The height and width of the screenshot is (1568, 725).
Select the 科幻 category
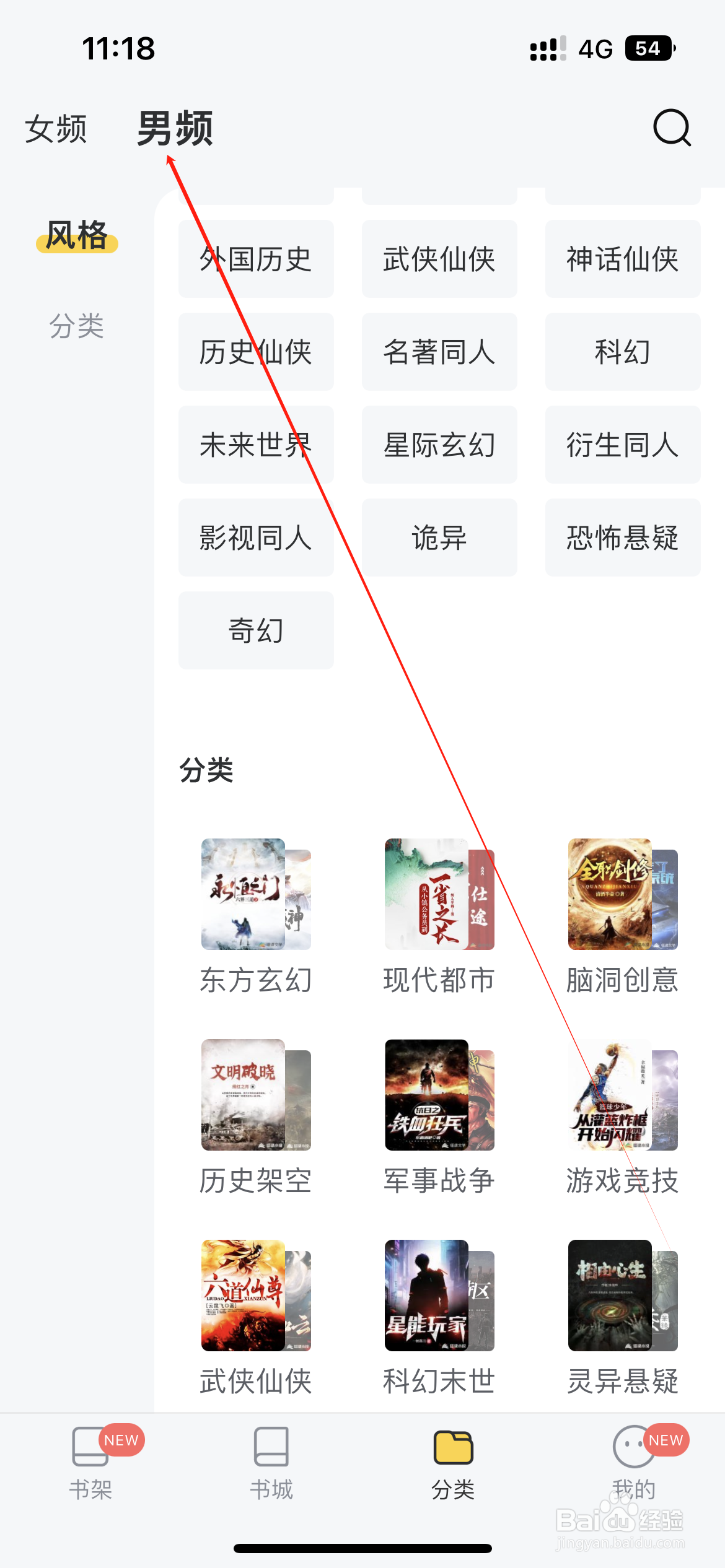(x=622, y=352)
